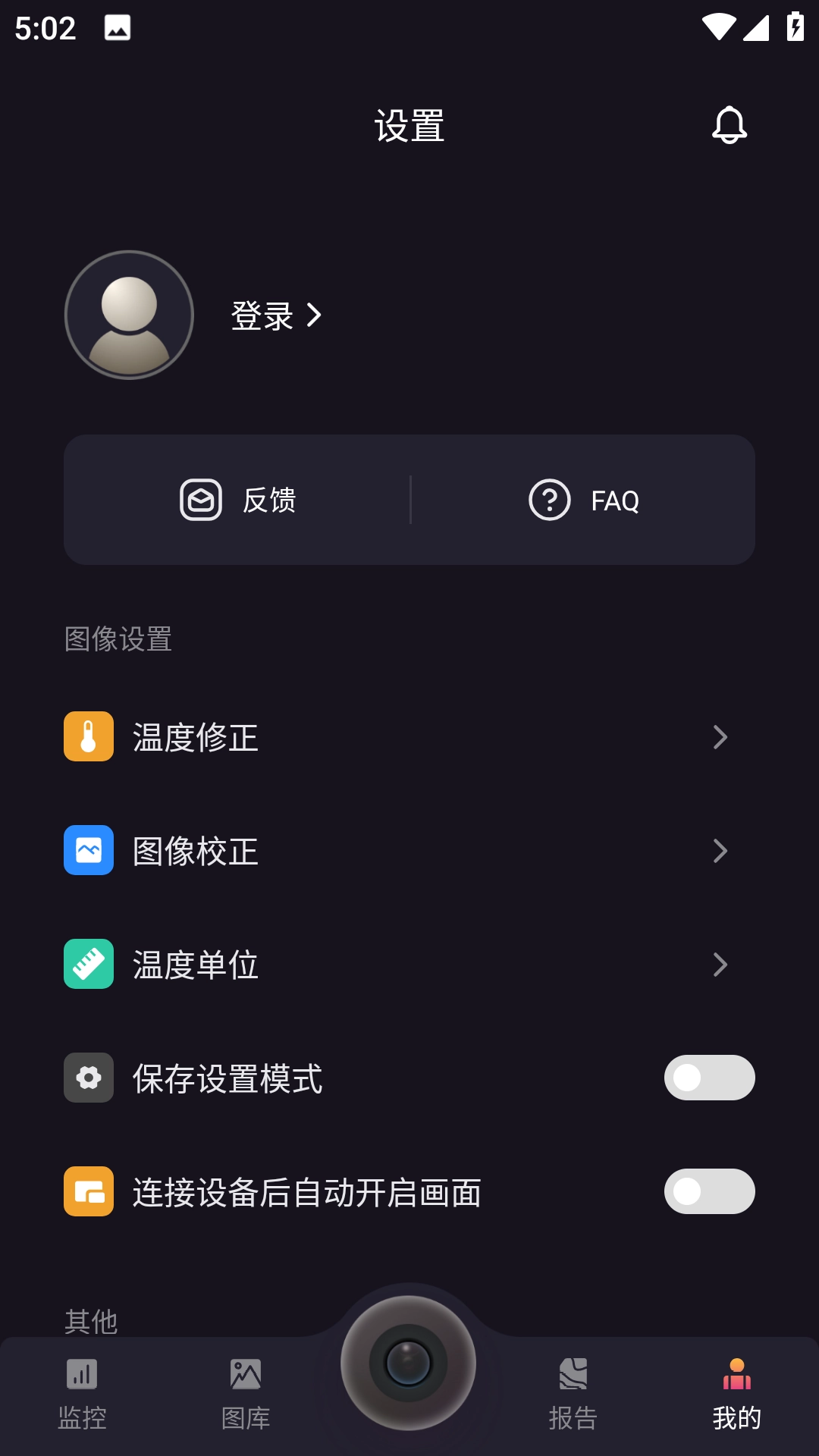Open image correction details via chevron
The height and width of the screenshot is (1456, 819).
[720, 850]
